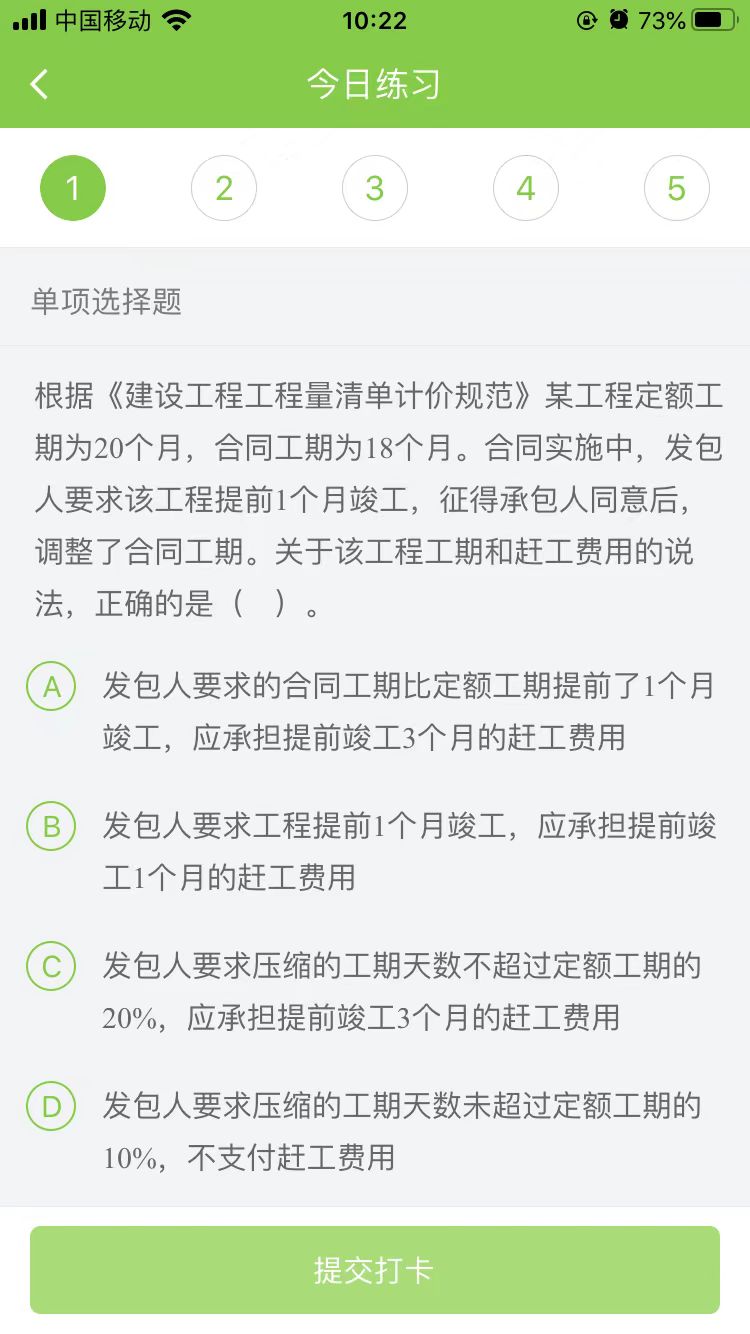
Task: Jump to question 5
Action: pyautogui.click(x=677, y=188)
